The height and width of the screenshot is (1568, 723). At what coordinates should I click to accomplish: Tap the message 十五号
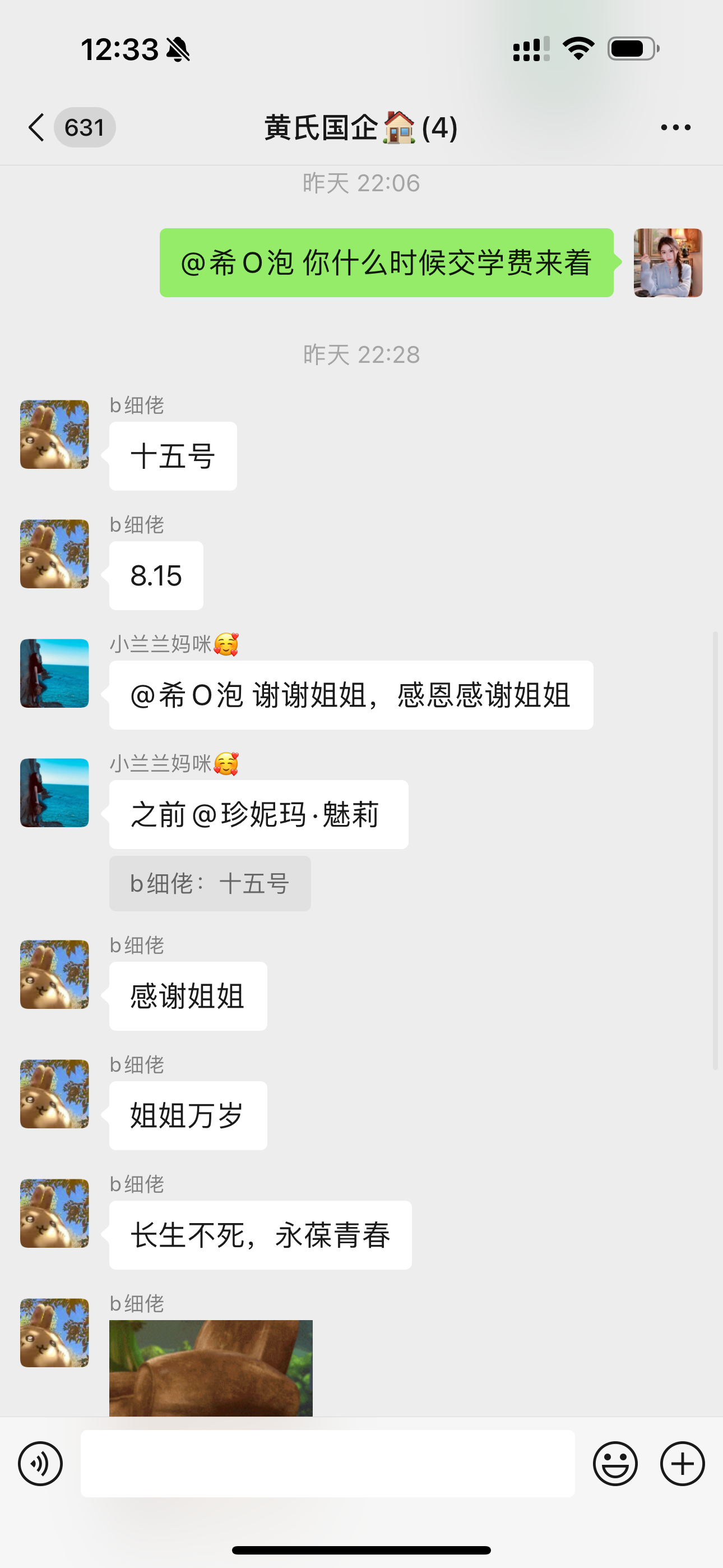[x=172, y=455]
